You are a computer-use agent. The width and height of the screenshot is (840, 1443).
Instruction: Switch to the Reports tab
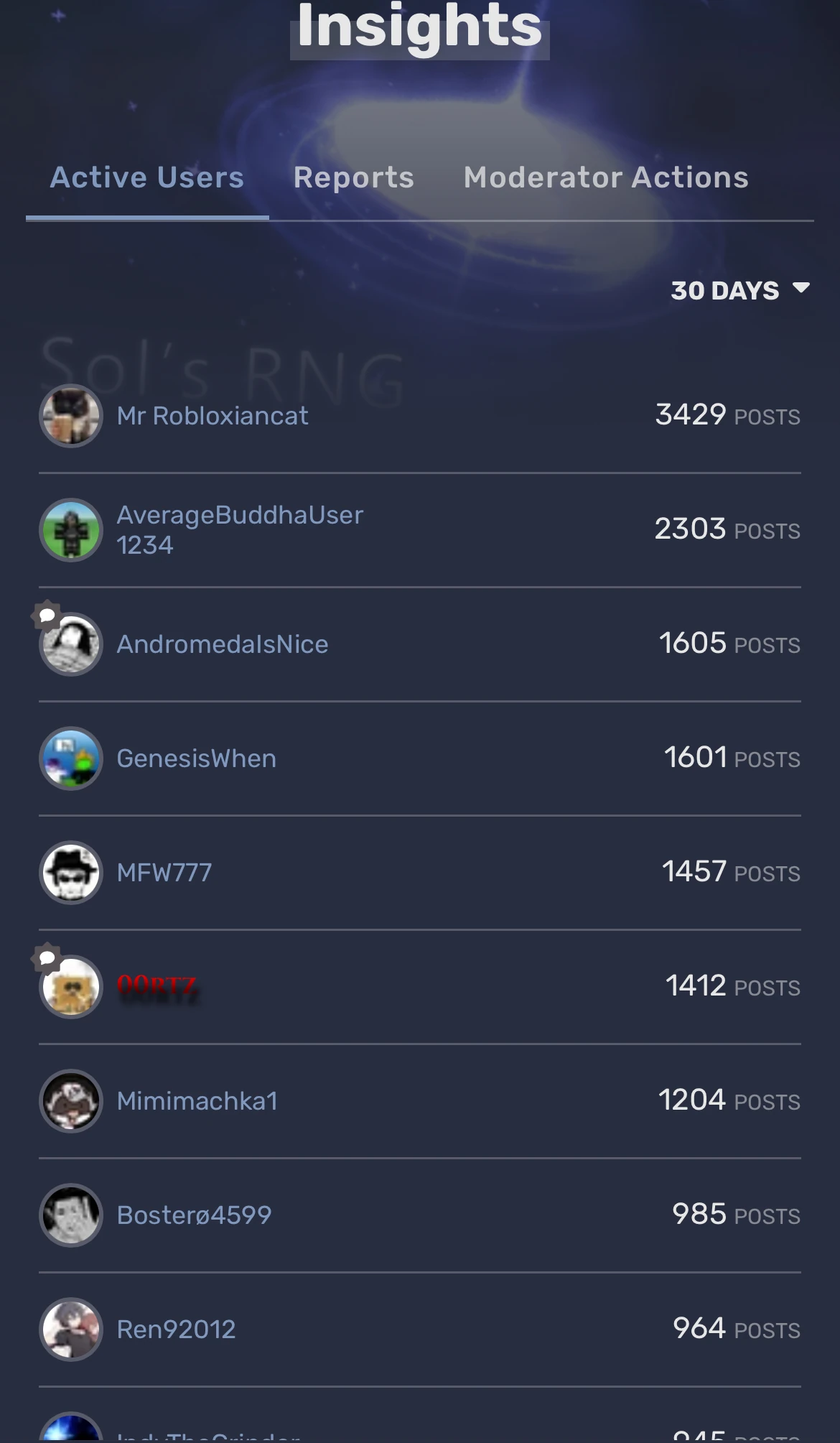tap(353, 177)
